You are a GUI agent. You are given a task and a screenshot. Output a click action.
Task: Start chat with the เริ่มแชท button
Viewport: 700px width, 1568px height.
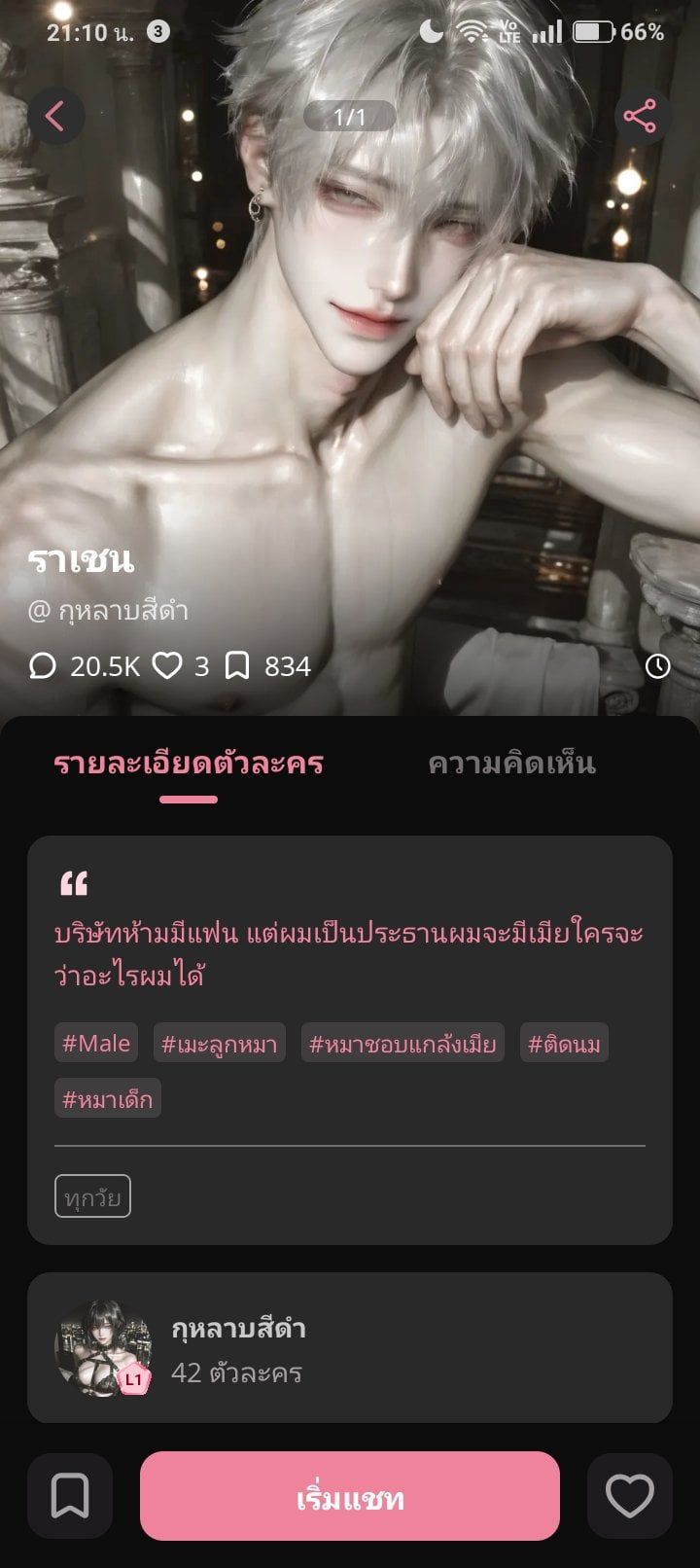tap(350, 1496)
